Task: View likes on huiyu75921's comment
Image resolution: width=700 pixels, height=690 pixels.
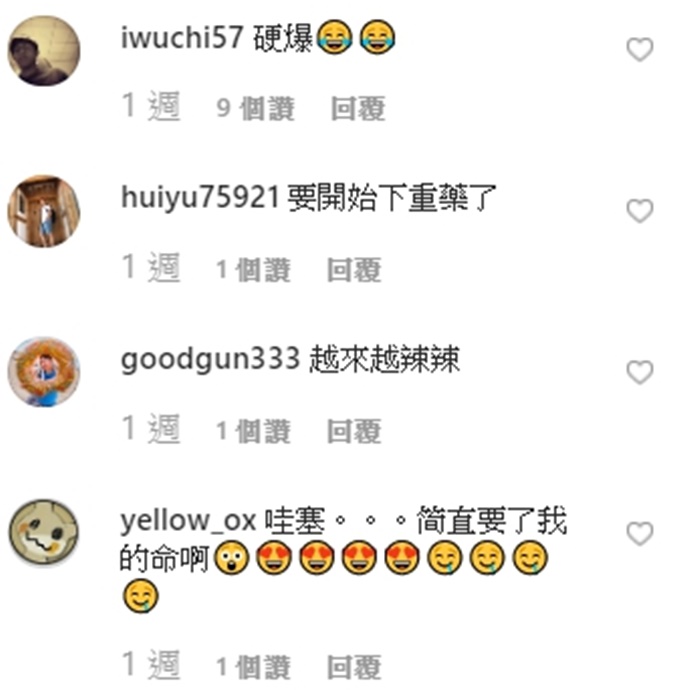Action: point(253,270)
